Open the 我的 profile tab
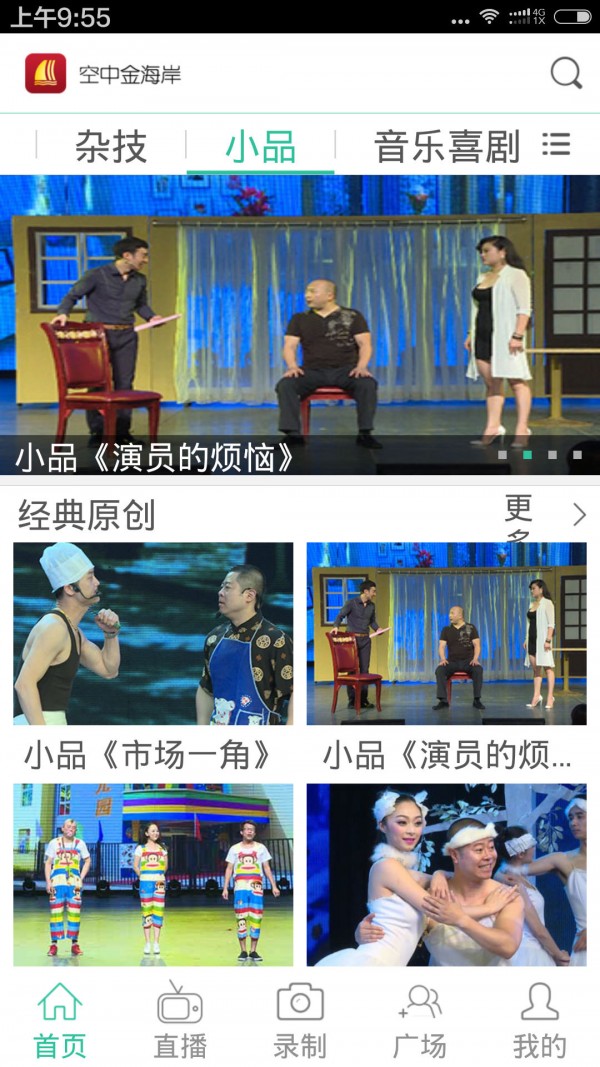 tap(540, 1020)
